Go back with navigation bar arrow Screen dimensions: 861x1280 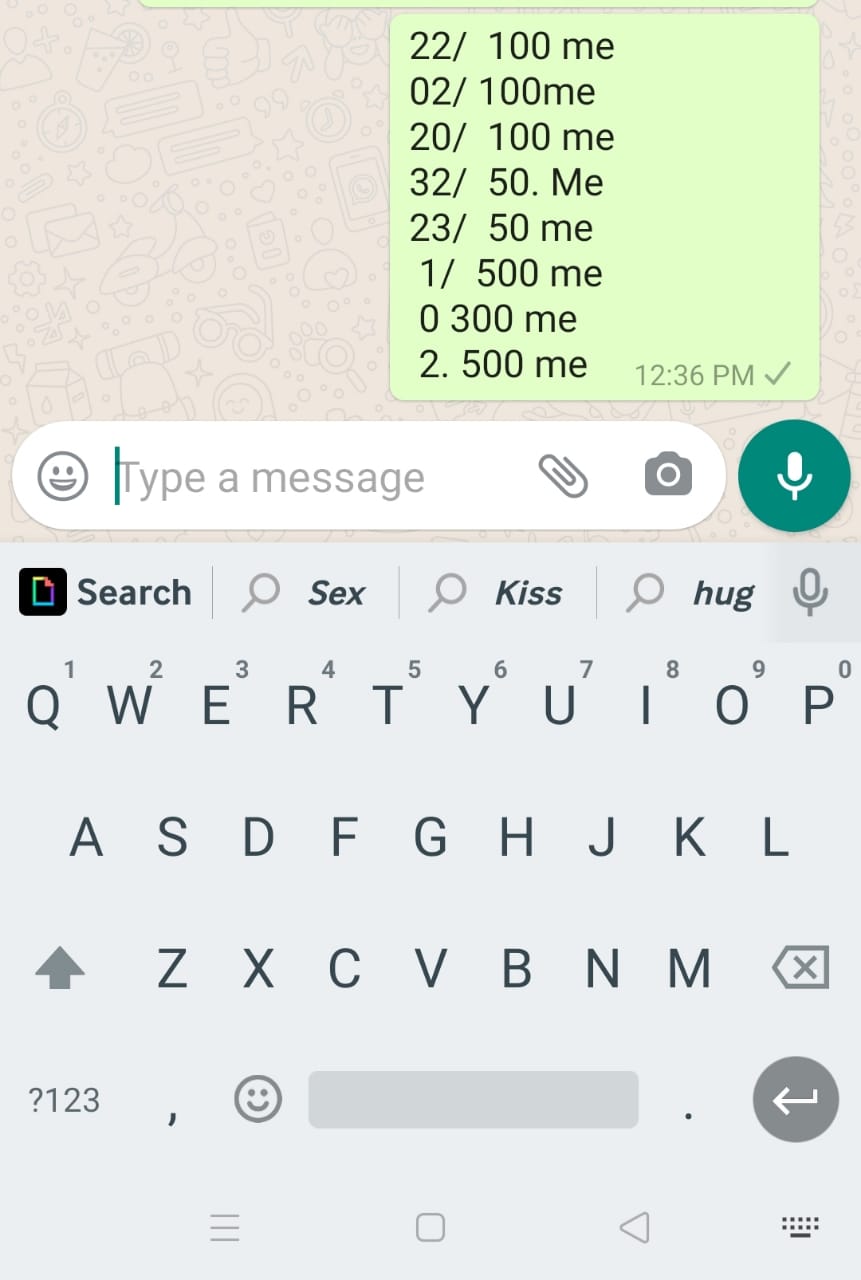(x=635, y=1227)
